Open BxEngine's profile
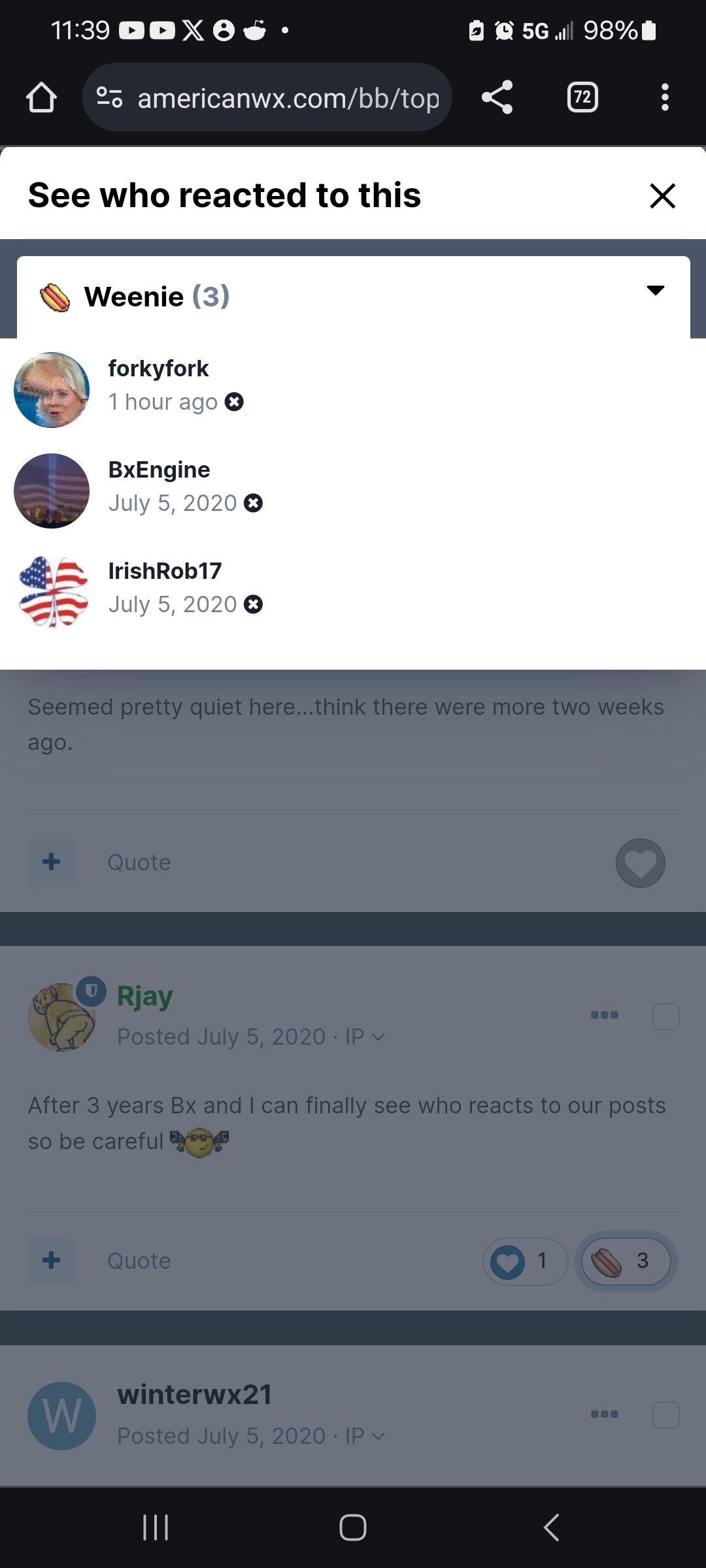The height and width of the screenshot is (1568, 706). [159, 470]
